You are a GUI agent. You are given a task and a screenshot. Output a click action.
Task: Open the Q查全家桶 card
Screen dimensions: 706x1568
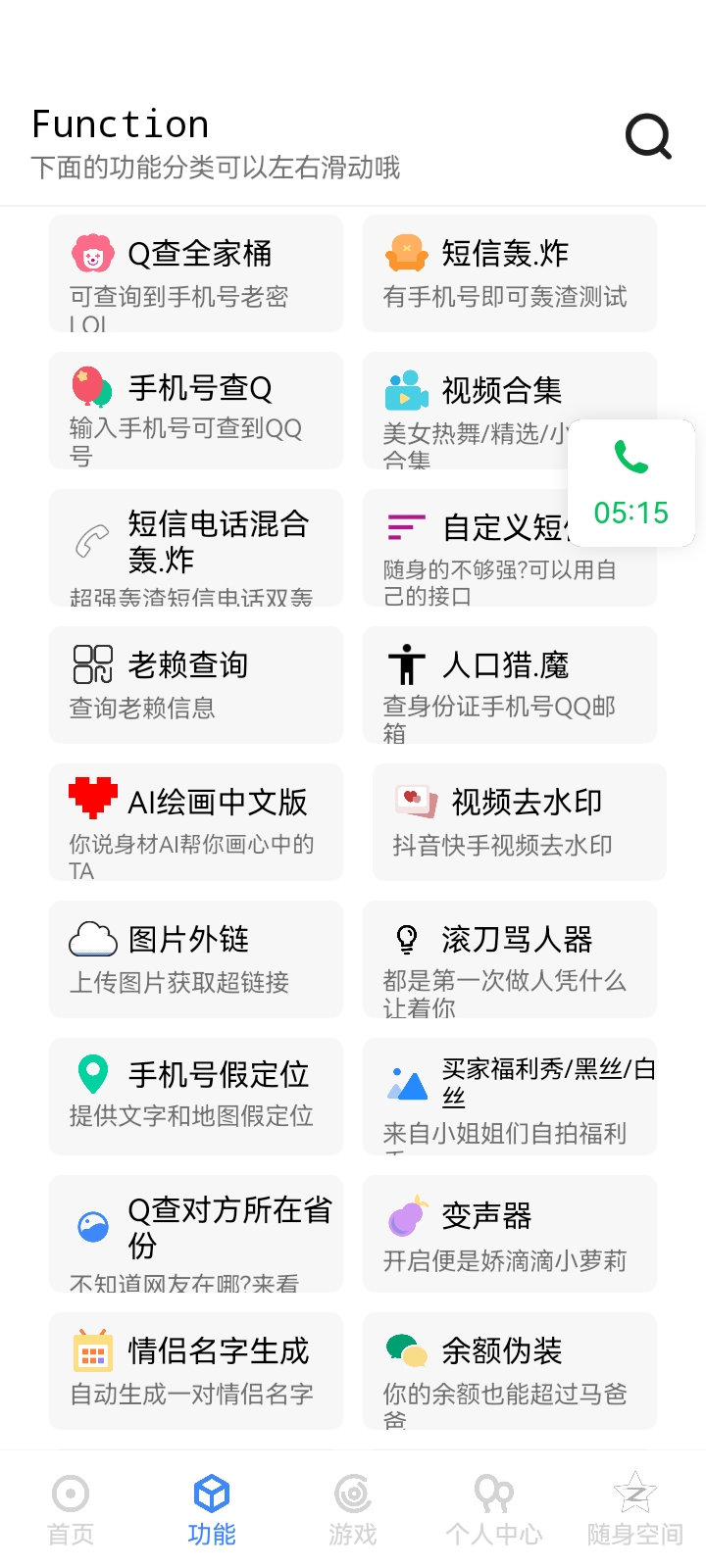[x=196, y=273]
